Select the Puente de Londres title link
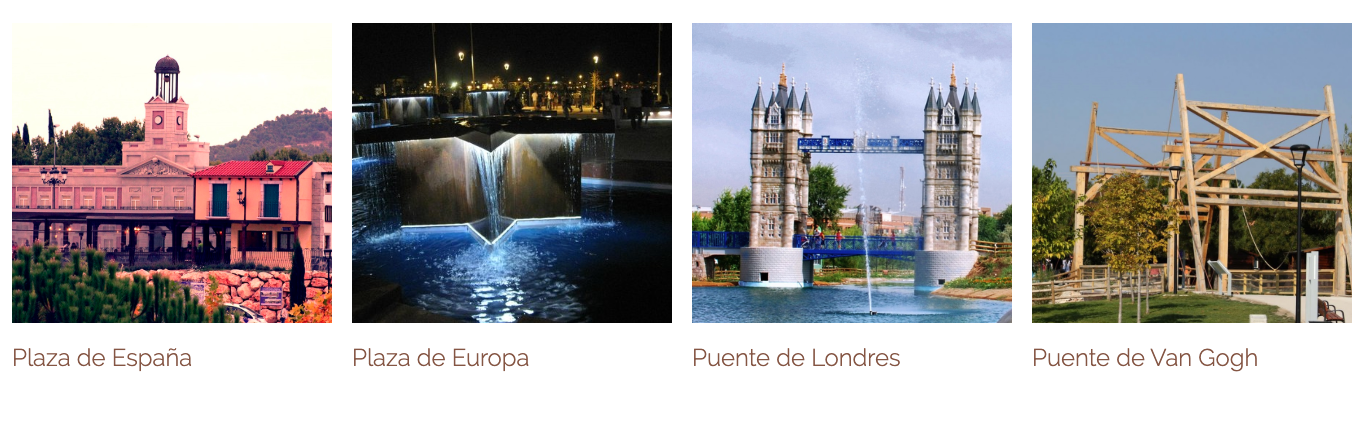Viewport: 1360px width, 429px height. tap(796, 358)
